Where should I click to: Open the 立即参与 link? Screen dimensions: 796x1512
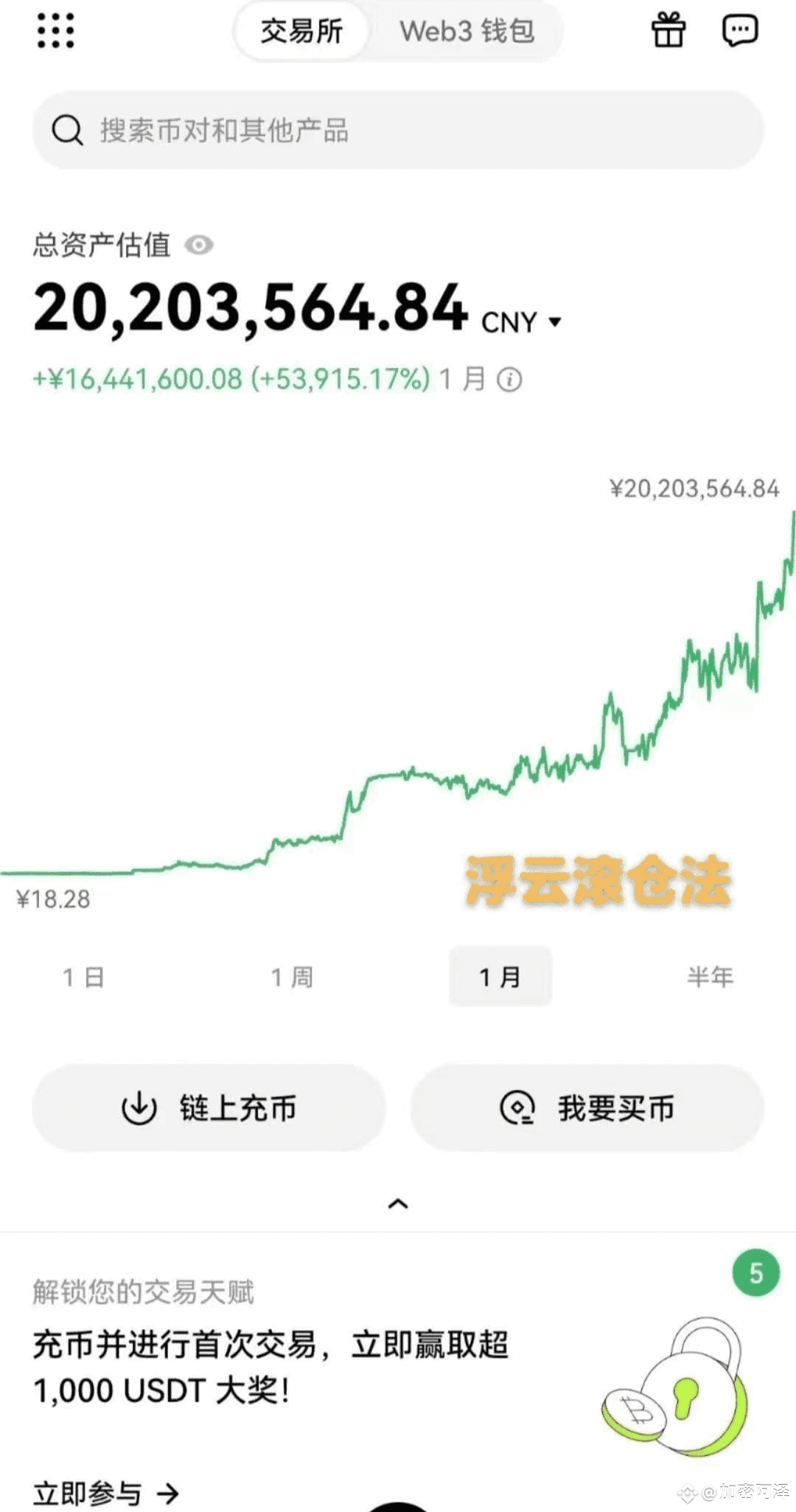click(105, 1494)
